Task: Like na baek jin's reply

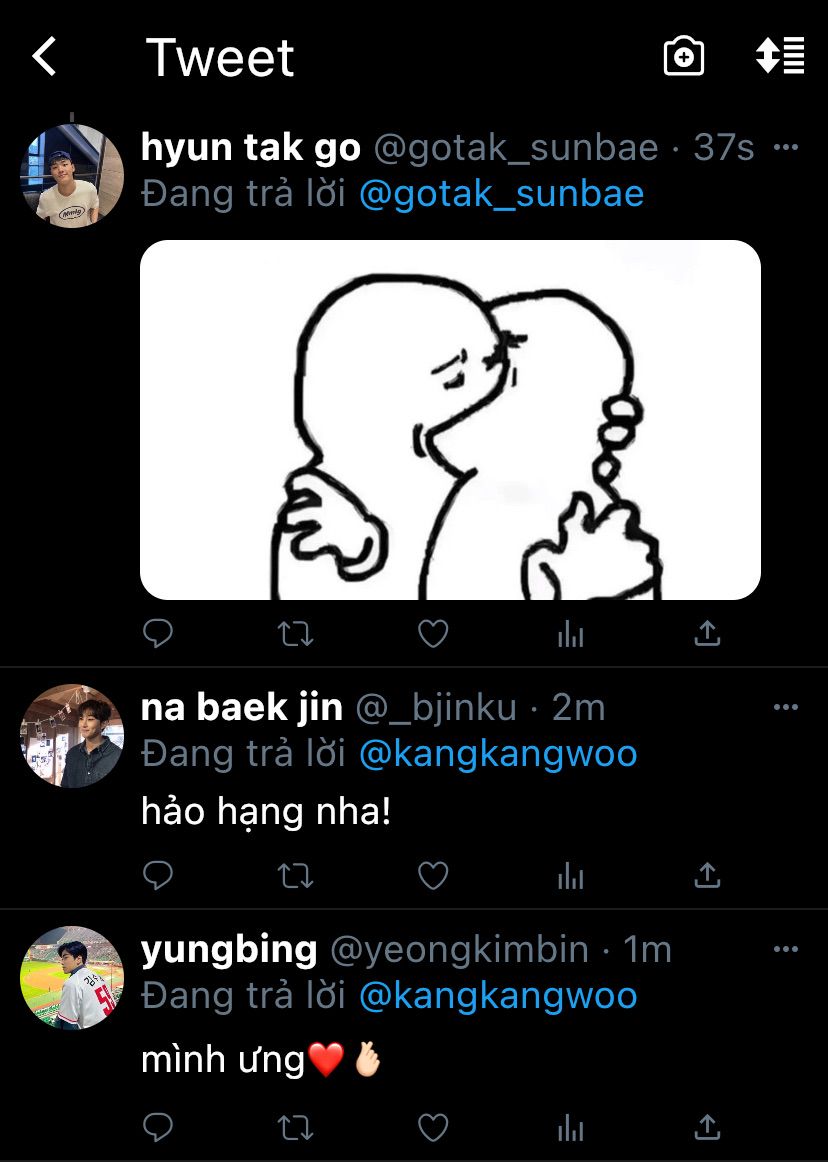Action: click(433, 877)
